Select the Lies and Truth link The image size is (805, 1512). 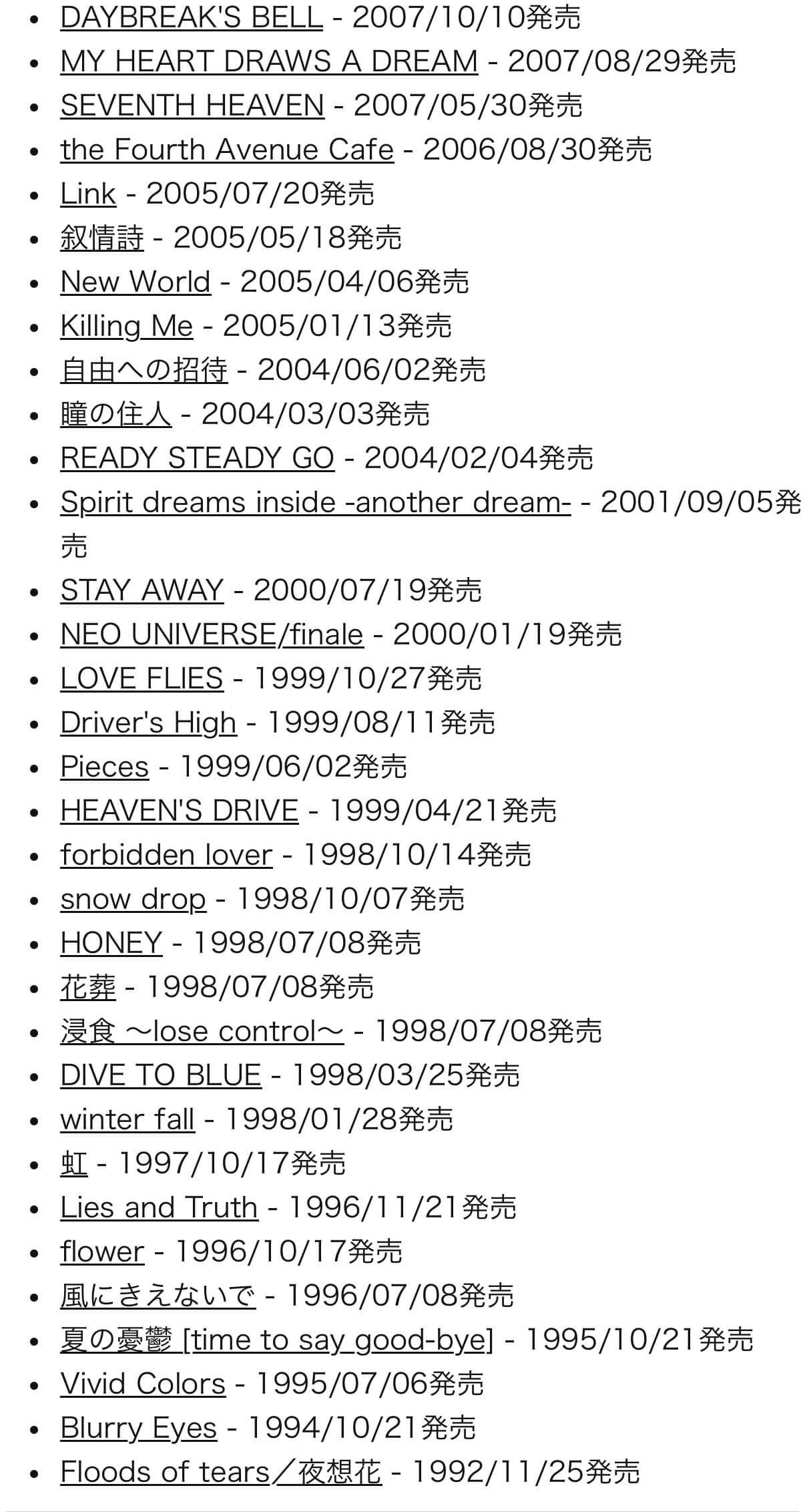click(x=159, y=1207)
